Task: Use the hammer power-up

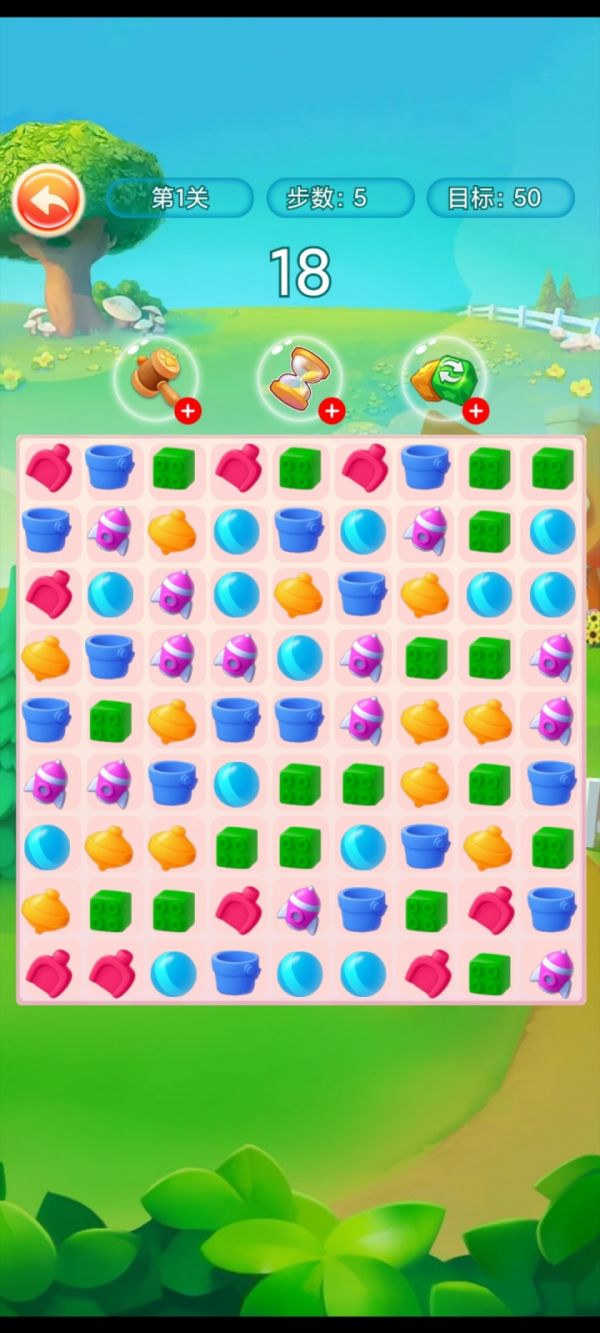Action: click(x=156, y=378)
